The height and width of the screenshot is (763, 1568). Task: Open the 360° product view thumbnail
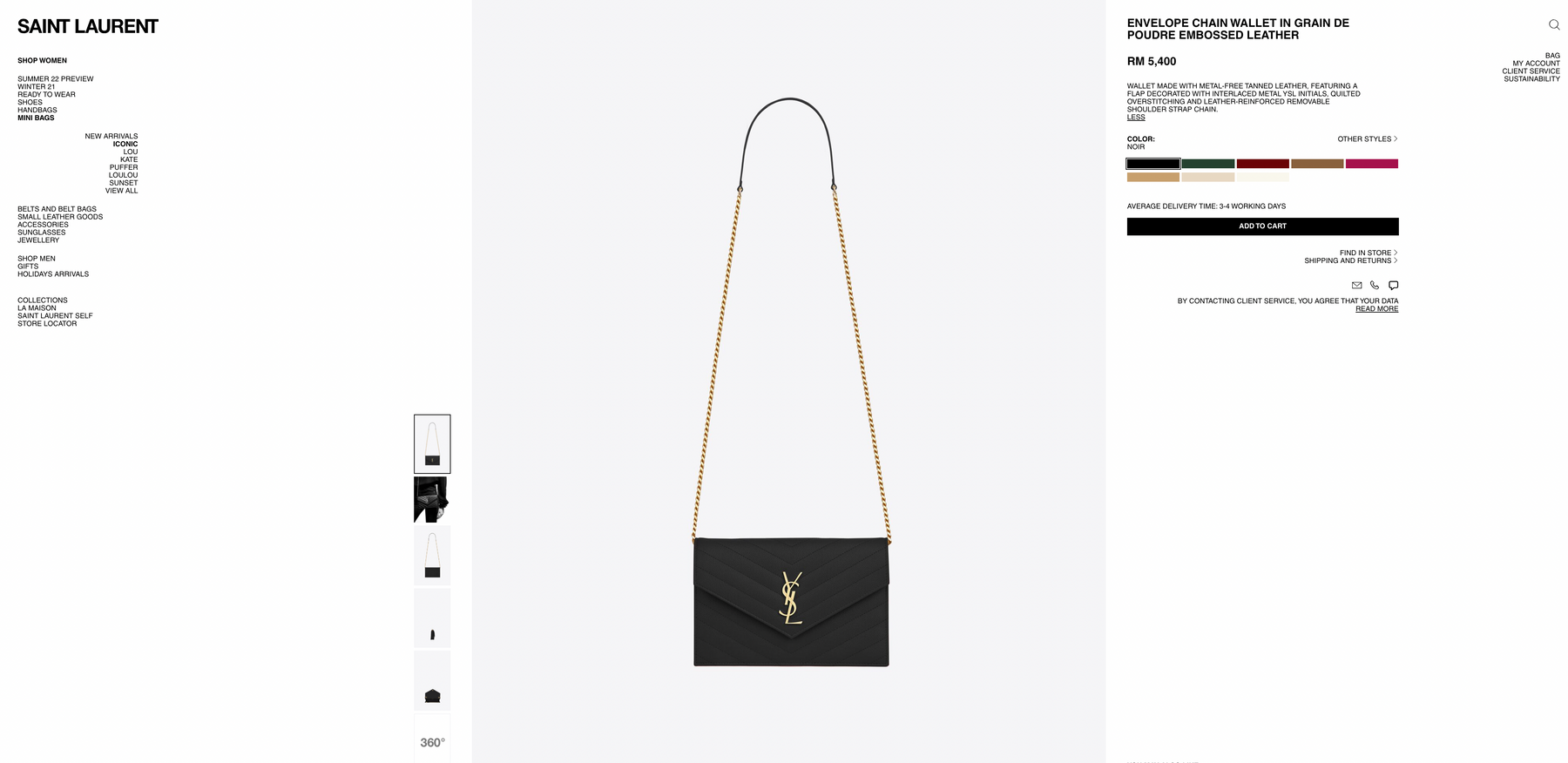click(432, 742)
